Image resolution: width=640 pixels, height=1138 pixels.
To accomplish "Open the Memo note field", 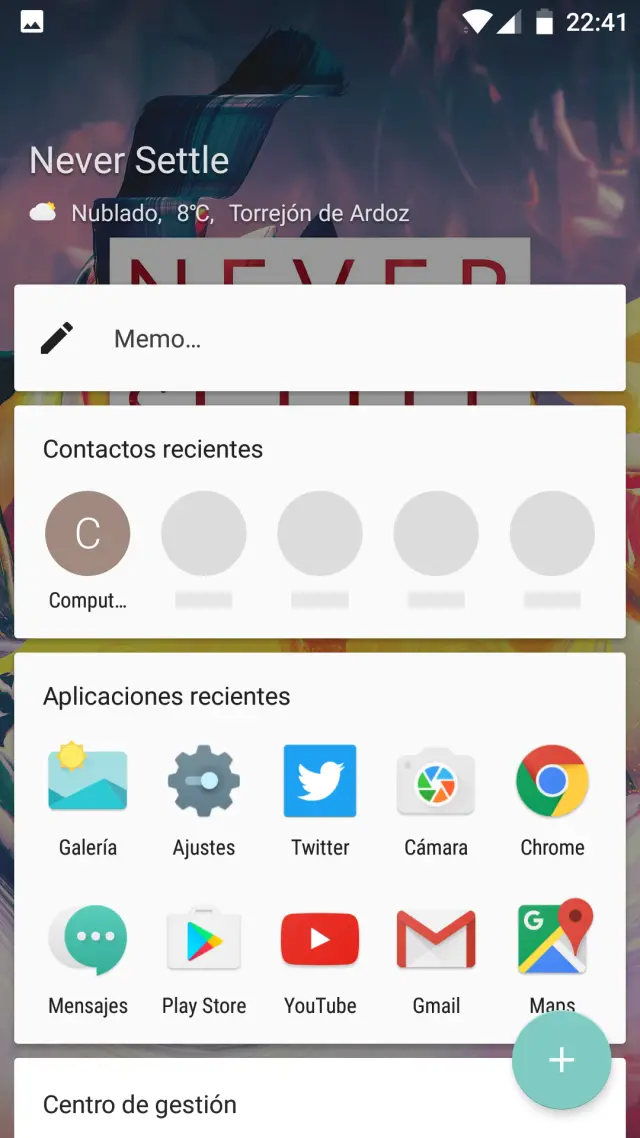I will click(x=320, y=338).
